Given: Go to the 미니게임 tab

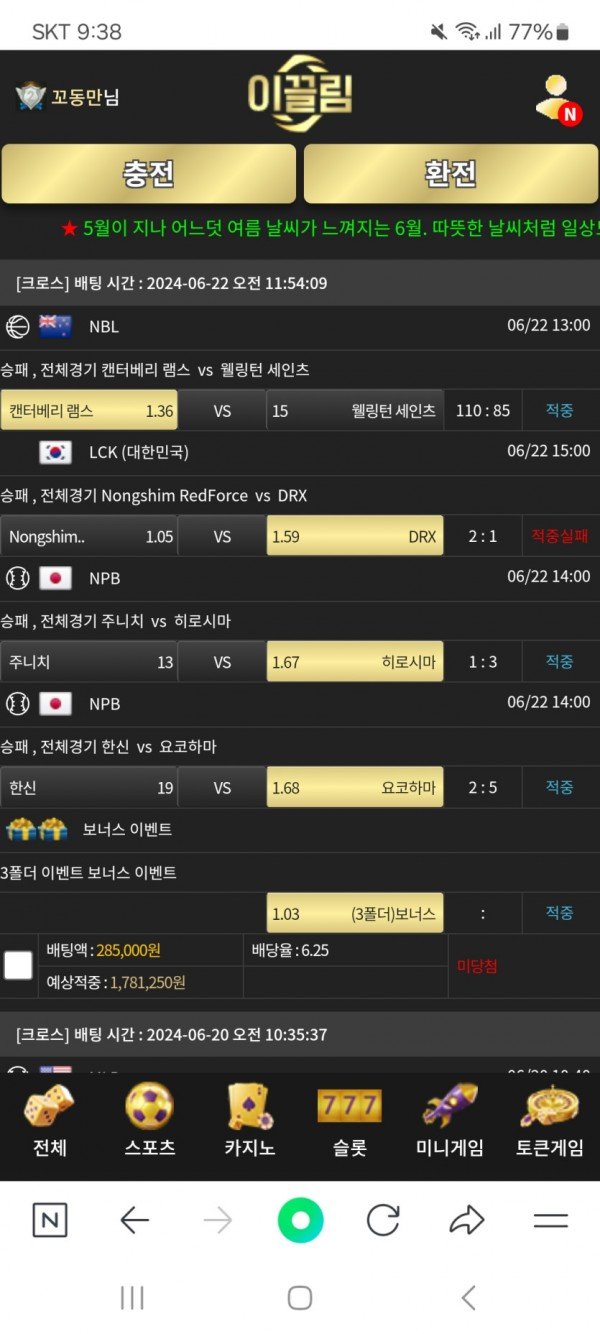Looking at the screenshot, I should click(449, 1122).
